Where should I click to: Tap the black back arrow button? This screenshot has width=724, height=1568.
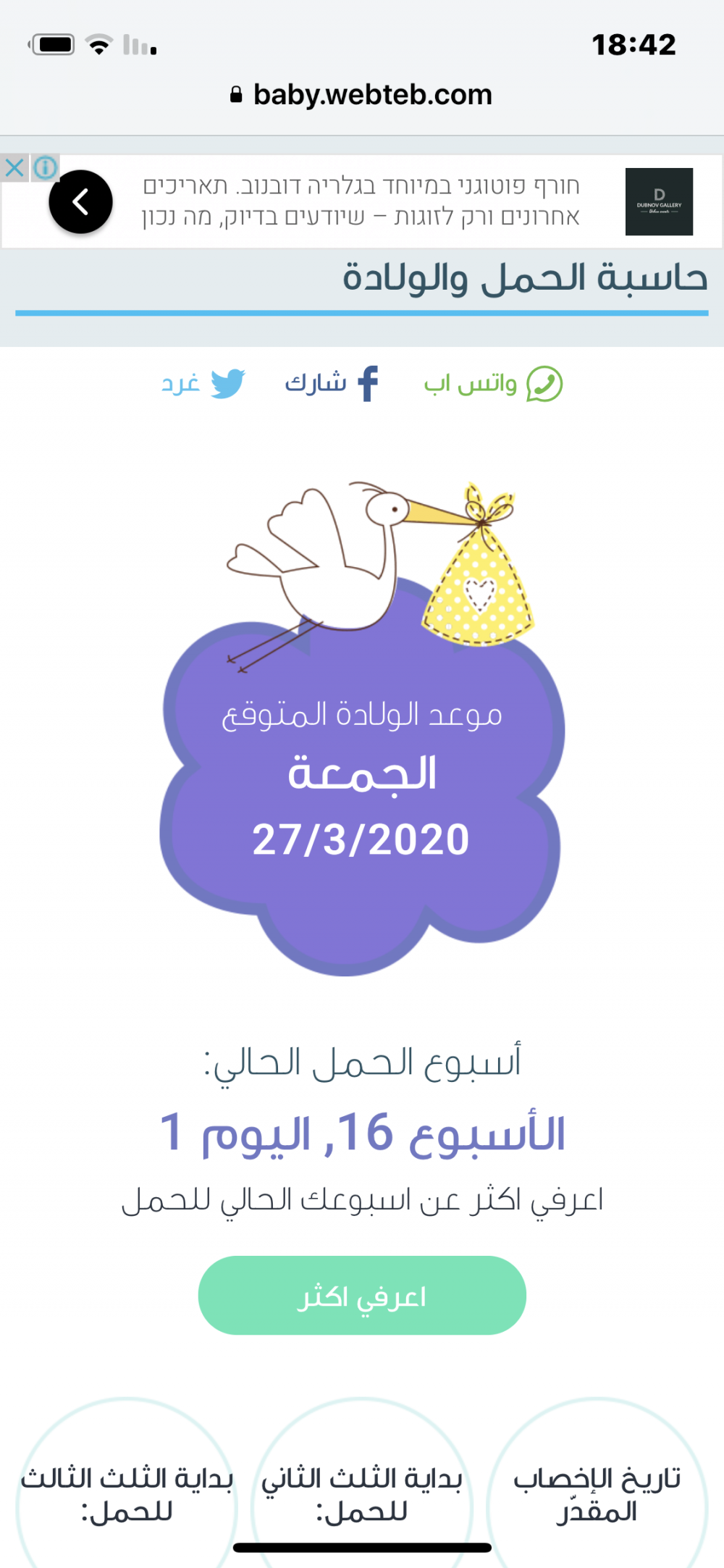point(81,202)
